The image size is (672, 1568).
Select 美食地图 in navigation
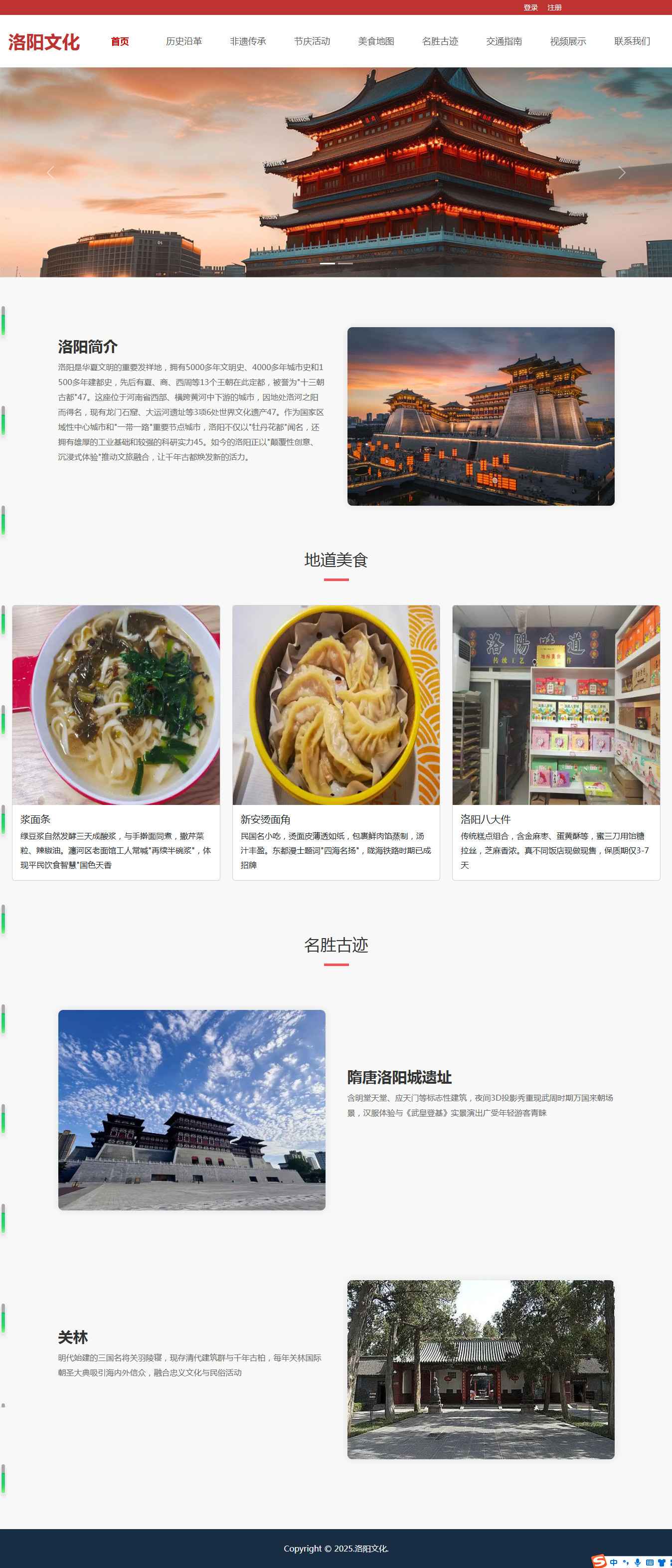pos(375,41)
